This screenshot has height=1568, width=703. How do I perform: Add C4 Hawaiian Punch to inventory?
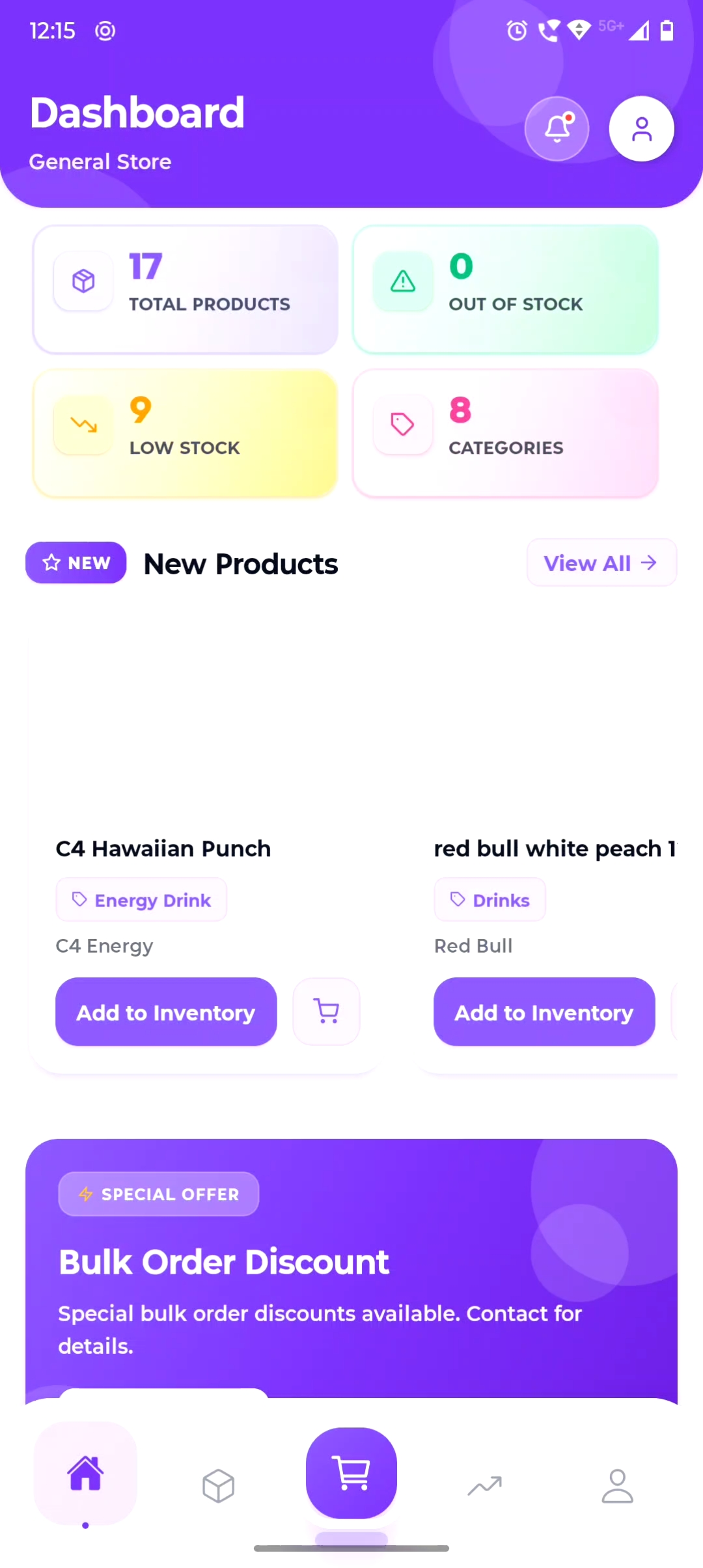[x=166, y=1011]
